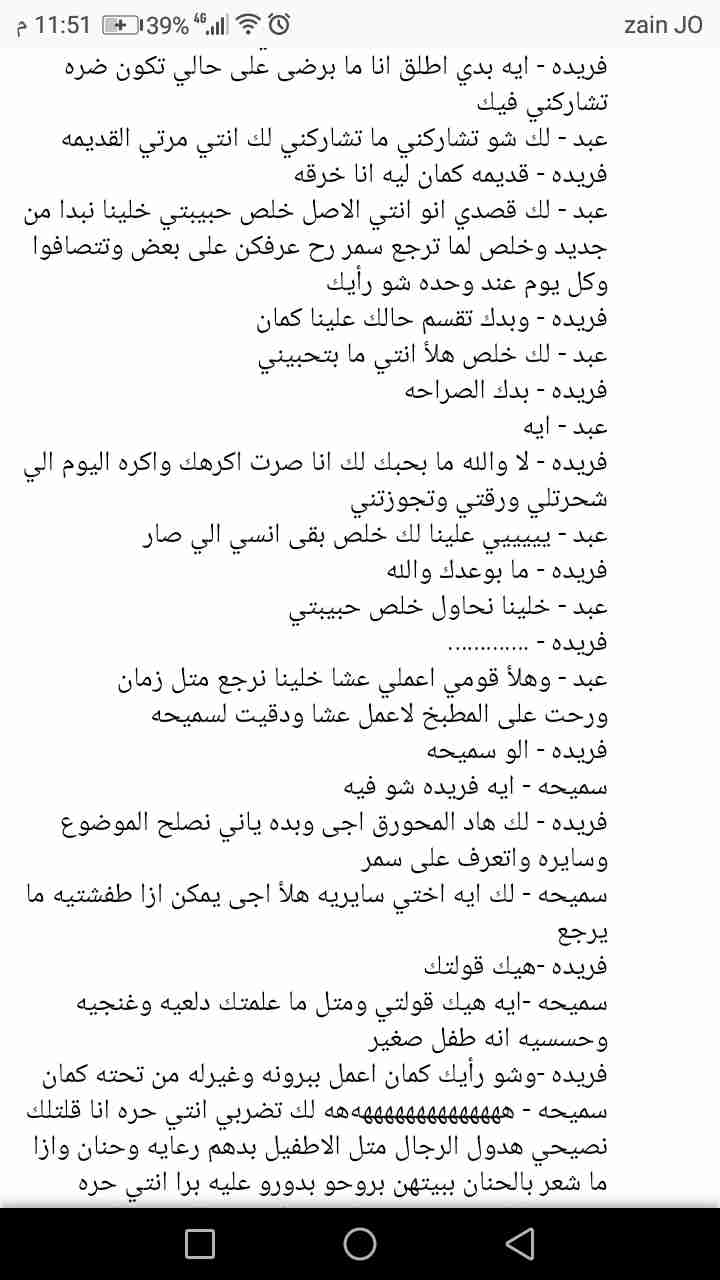Go back using the navigation bar triangle
The height and width of the screenshot is (1280, 720).
point(519,1243)
